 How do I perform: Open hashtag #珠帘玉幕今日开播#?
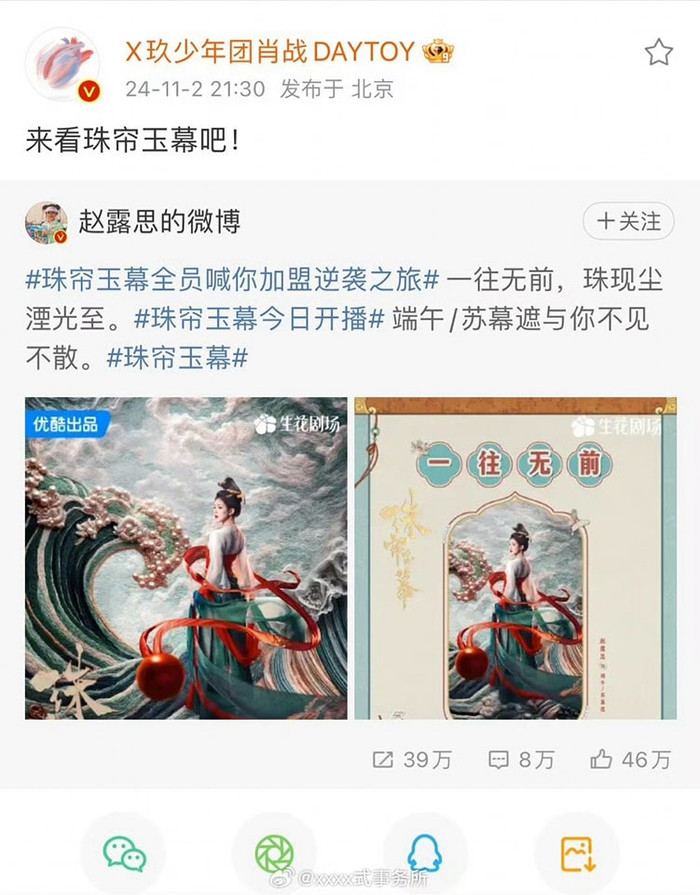(x=259, y=319)
